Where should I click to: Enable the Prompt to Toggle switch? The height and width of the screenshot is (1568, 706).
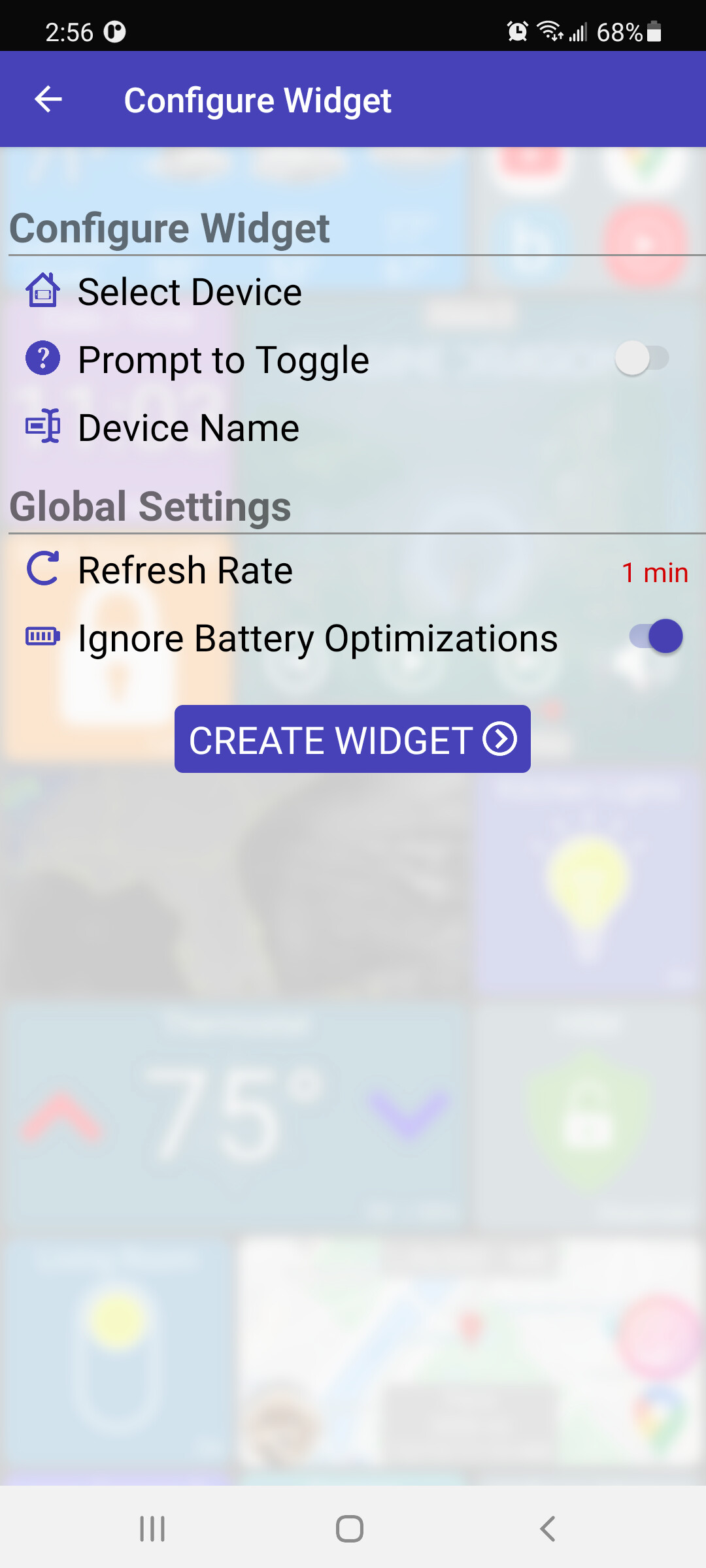pyautogui.click(x=641, y=358)
